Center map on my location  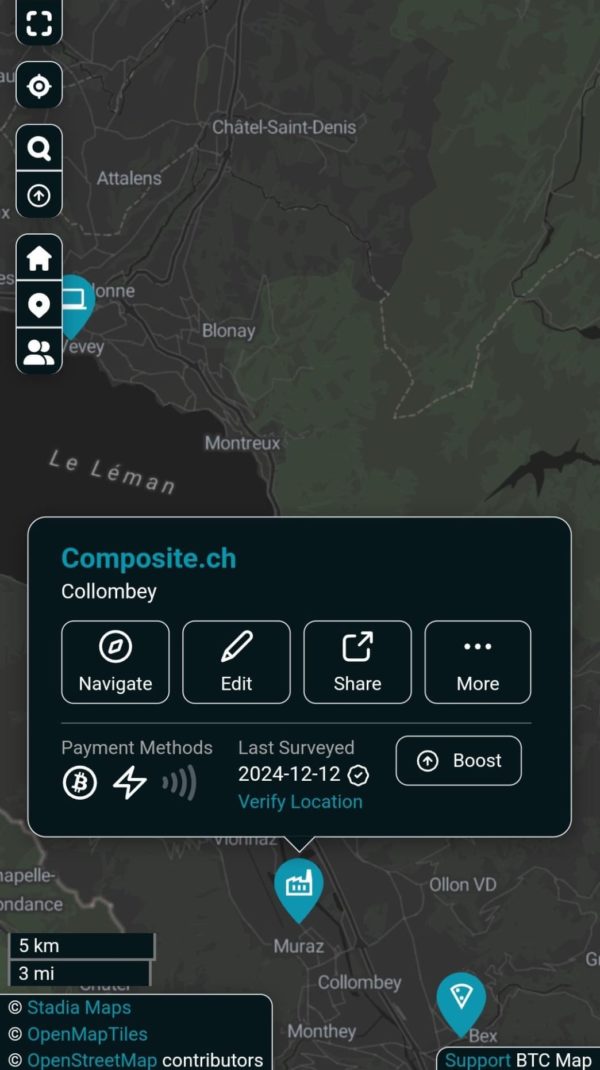pyautogui.click(x=39, y=86)
